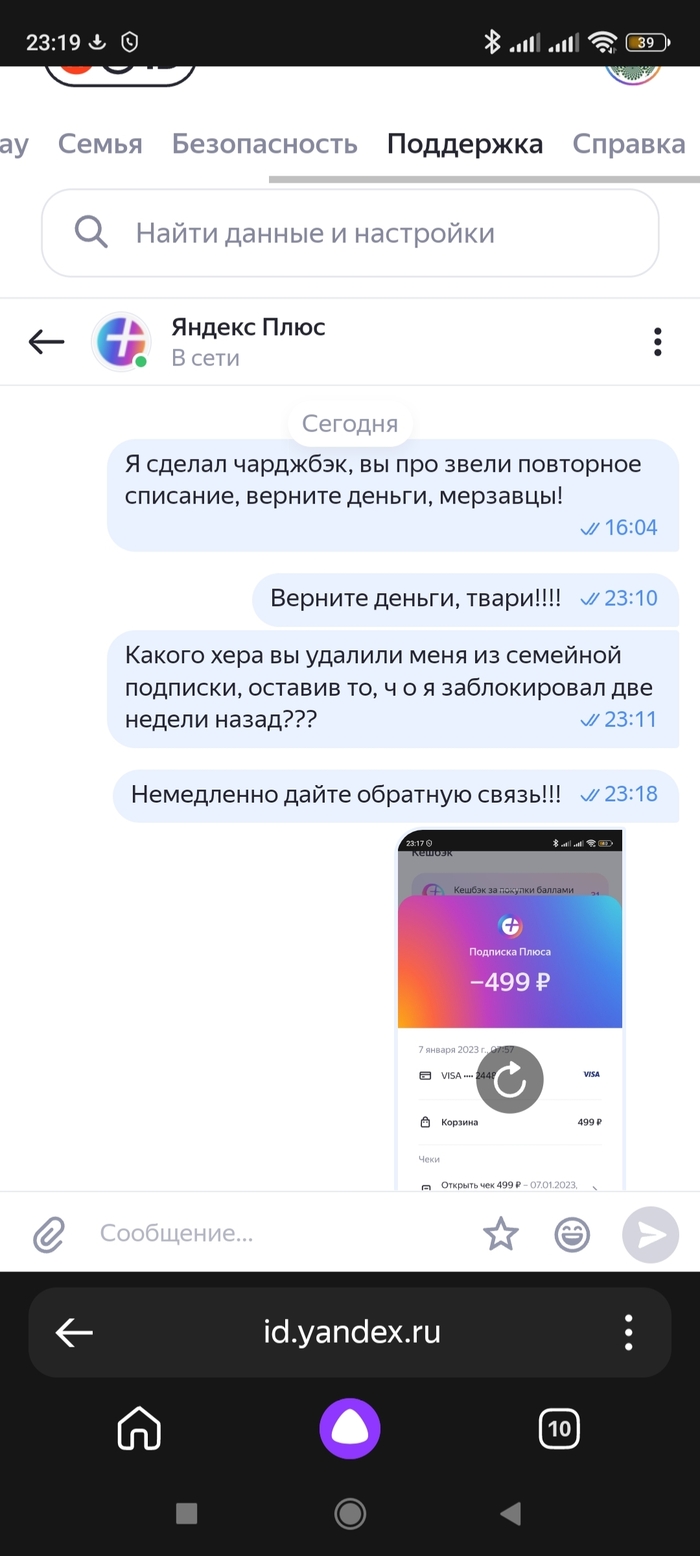This screenshot has width=700, height=1556.
Task: Send the message
Action: tap(650, 1234)
